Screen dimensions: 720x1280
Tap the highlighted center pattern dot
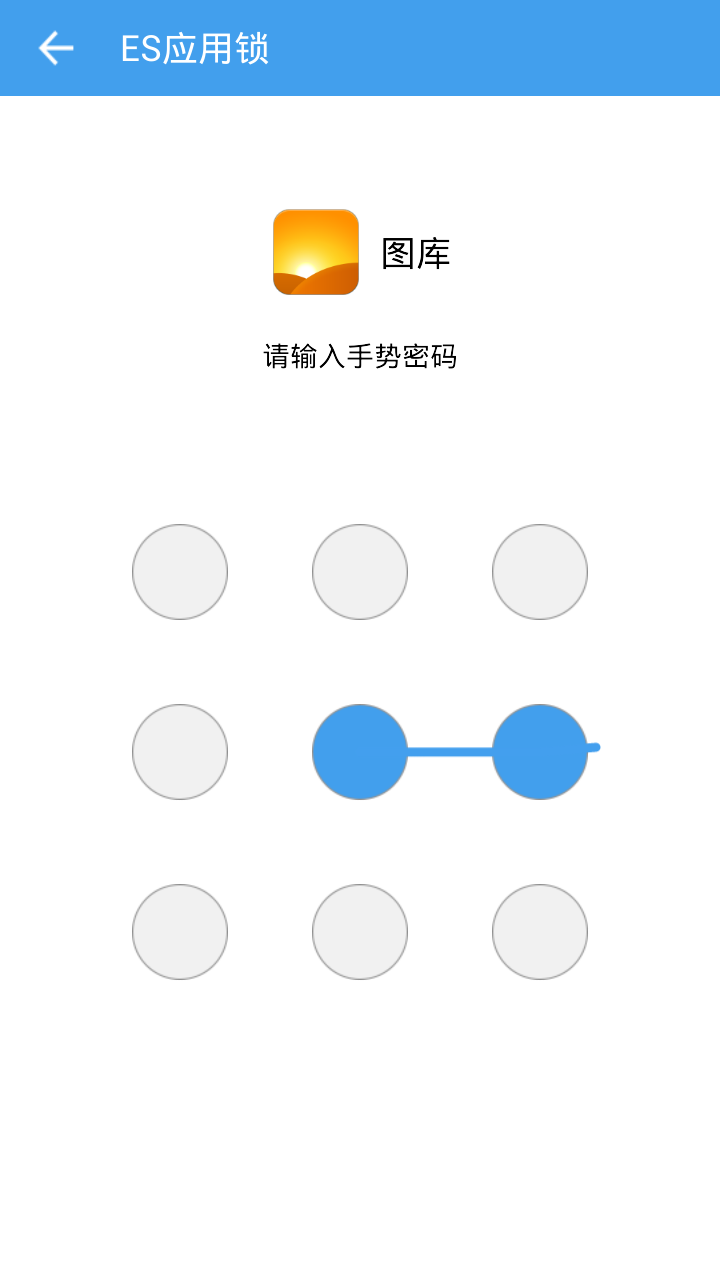tap(360, 751)
